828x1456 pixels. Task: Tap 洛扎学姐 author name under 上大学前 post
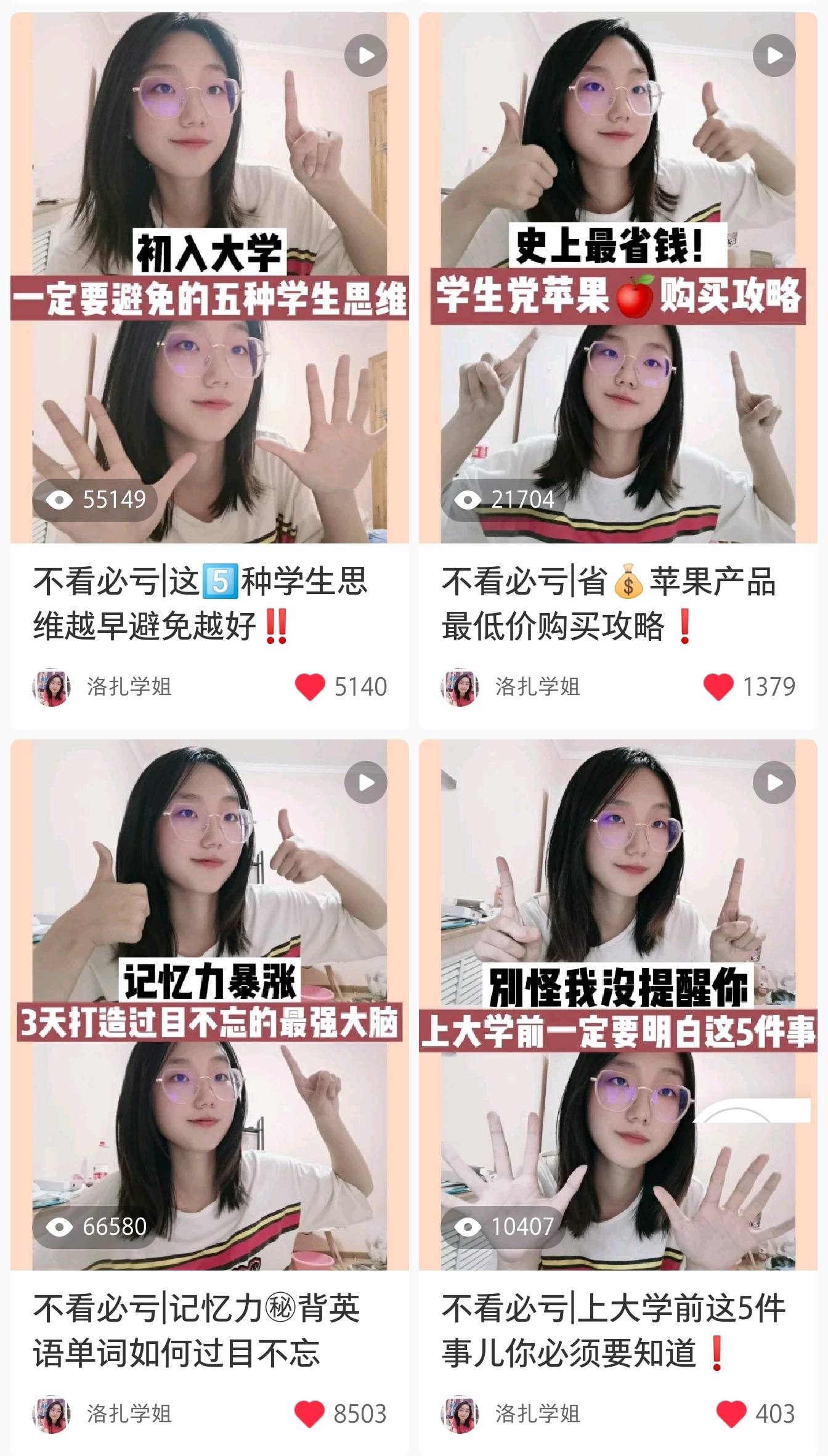(538, 1413)
